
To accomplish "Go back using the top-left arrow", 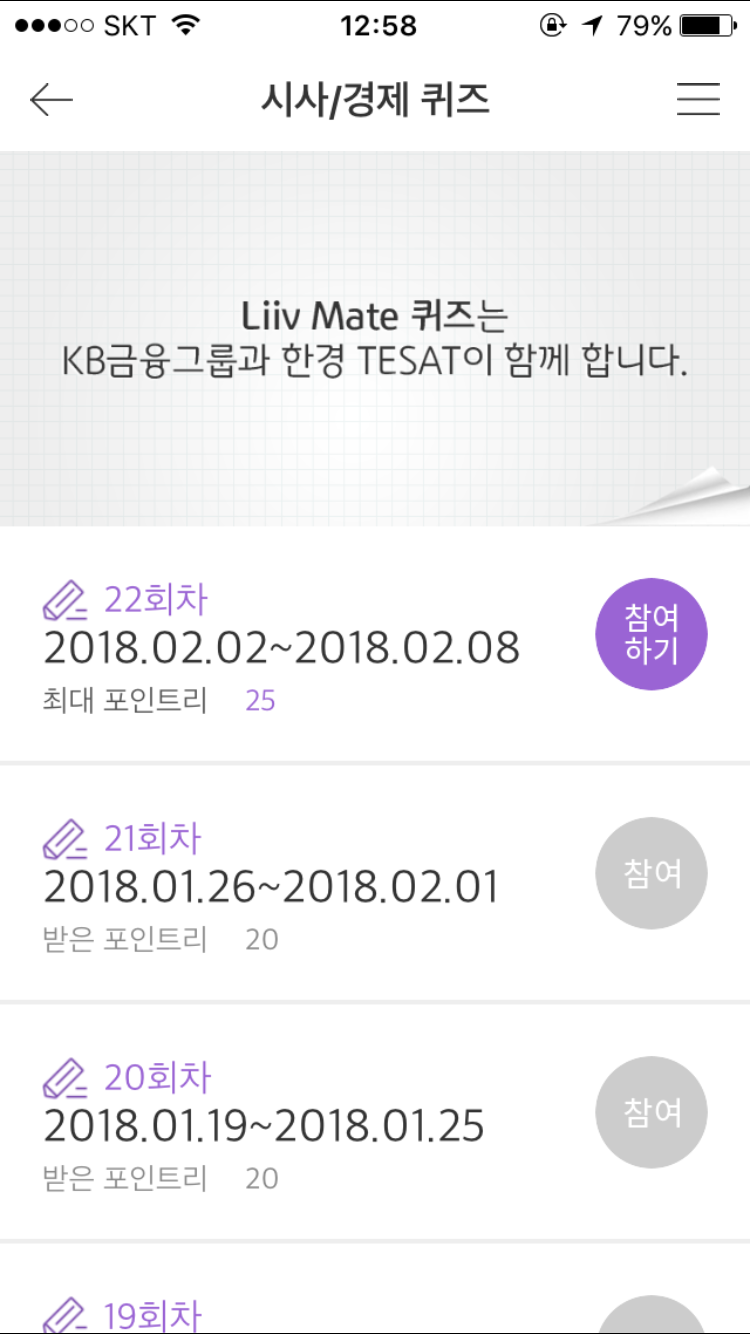I will click(51, 100).
